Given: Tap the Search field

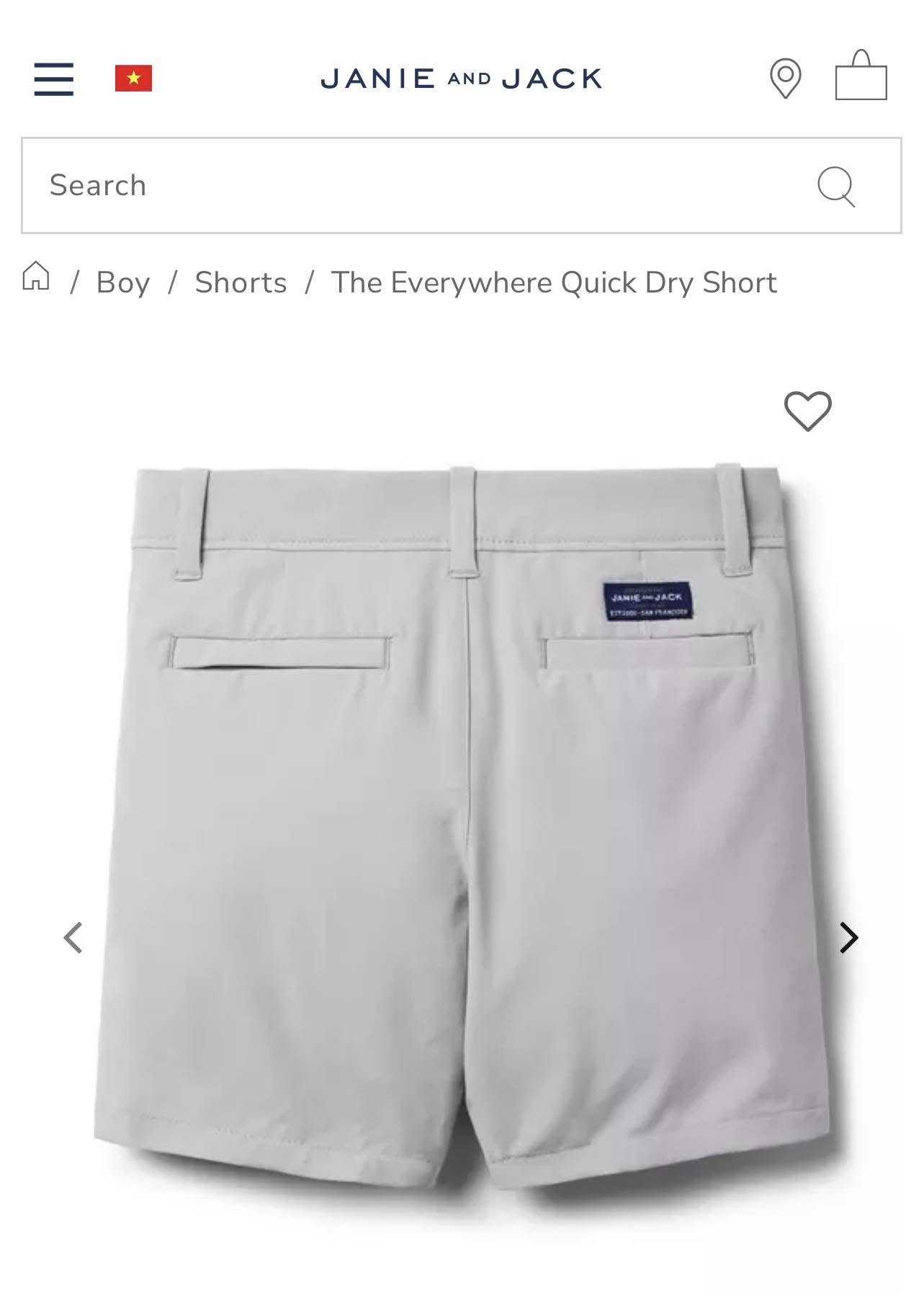Looking at the screenshot, I should pyautogui.click(x=418, y=185).
